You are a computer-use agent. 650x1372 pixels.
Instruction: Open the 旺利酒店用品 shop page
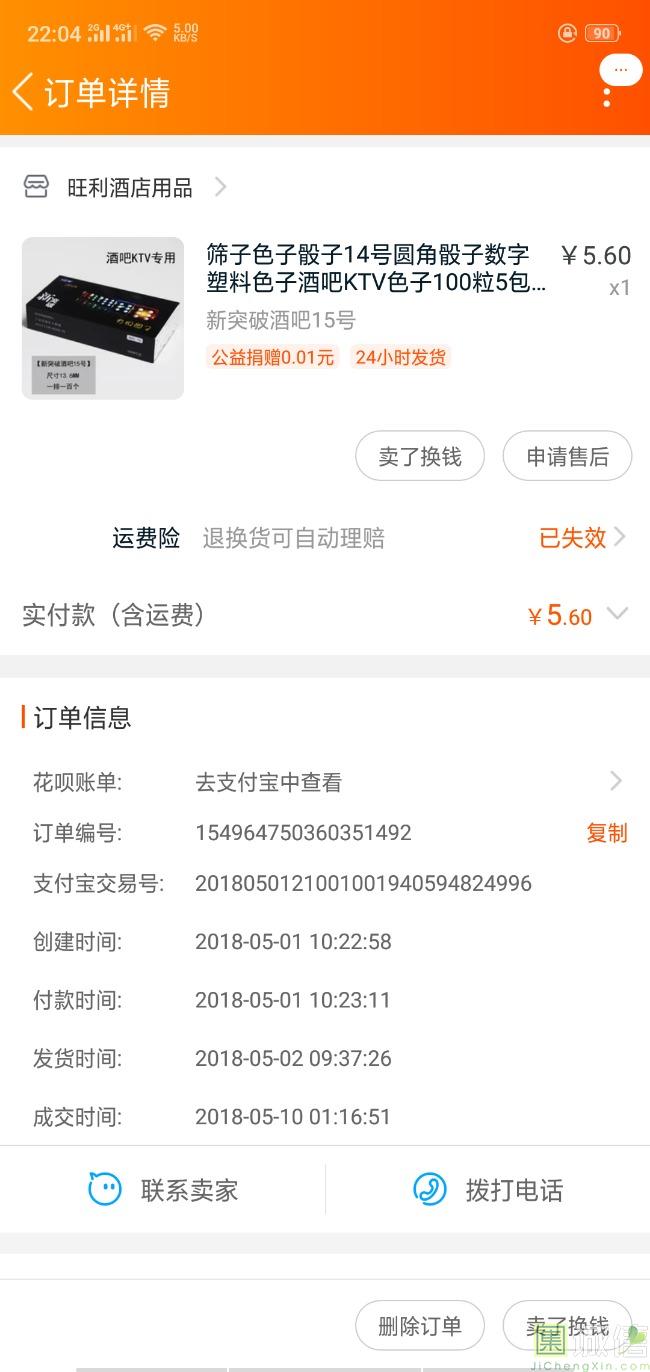(129, 187)
